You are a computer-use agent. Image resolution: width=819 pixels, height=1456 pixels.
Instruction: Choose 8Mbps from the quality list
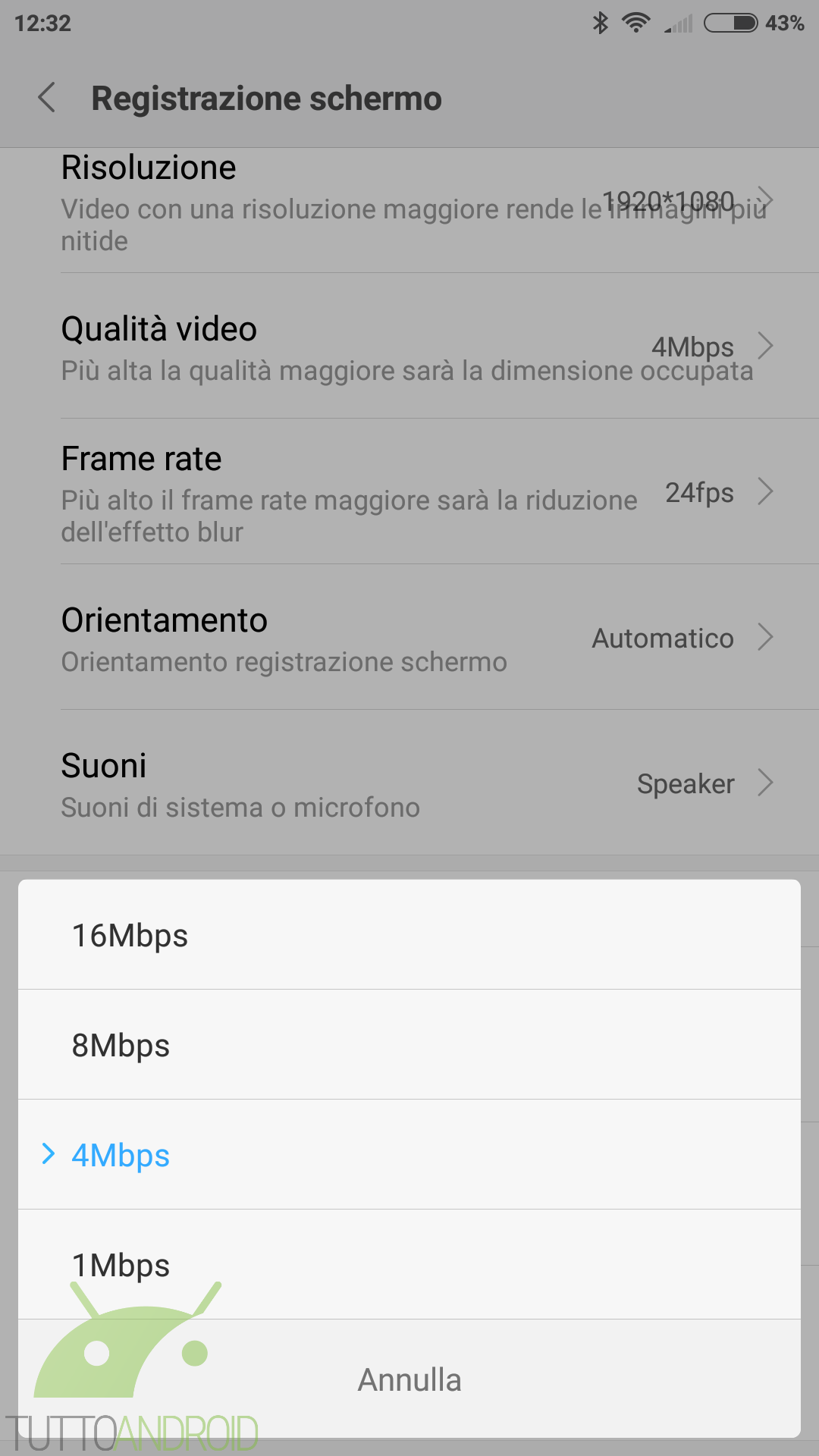pyautogui.click(x=409, y=1044)
